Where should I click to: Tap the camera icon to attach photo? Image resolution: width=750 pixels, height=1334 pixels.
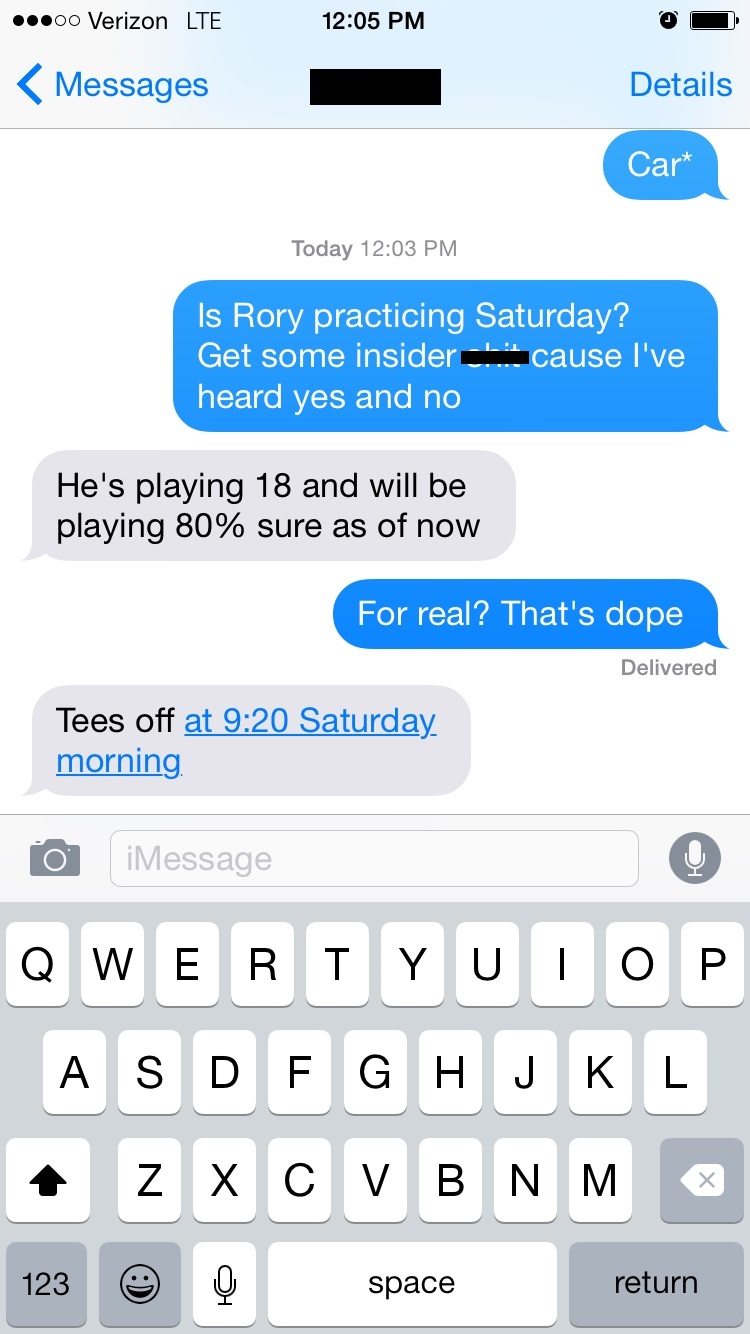coord(55,858)
